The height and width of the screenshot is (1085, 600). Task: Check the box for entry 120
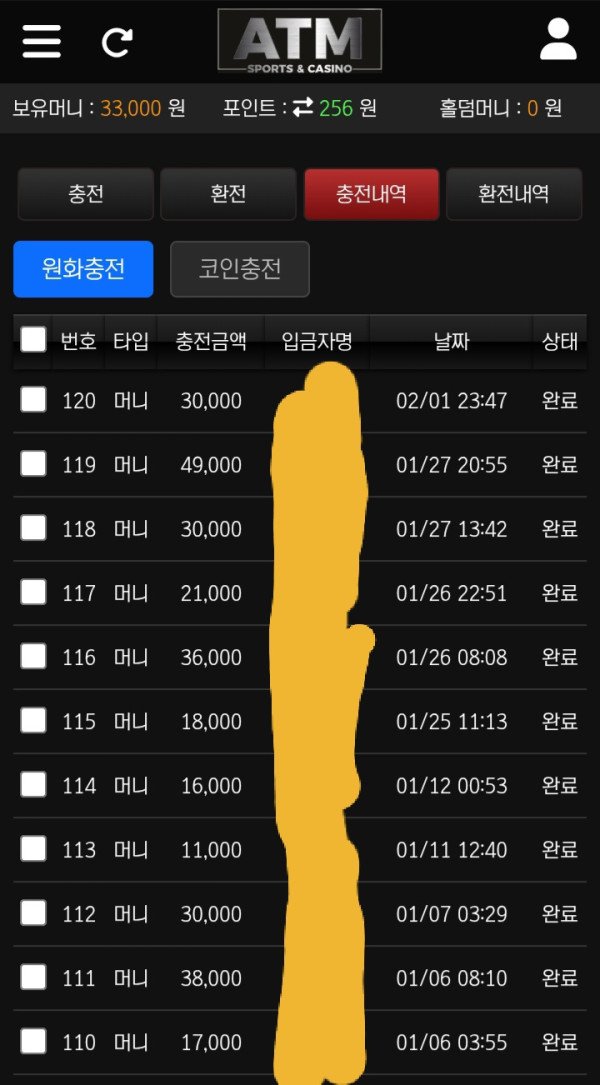coord(33,400)
